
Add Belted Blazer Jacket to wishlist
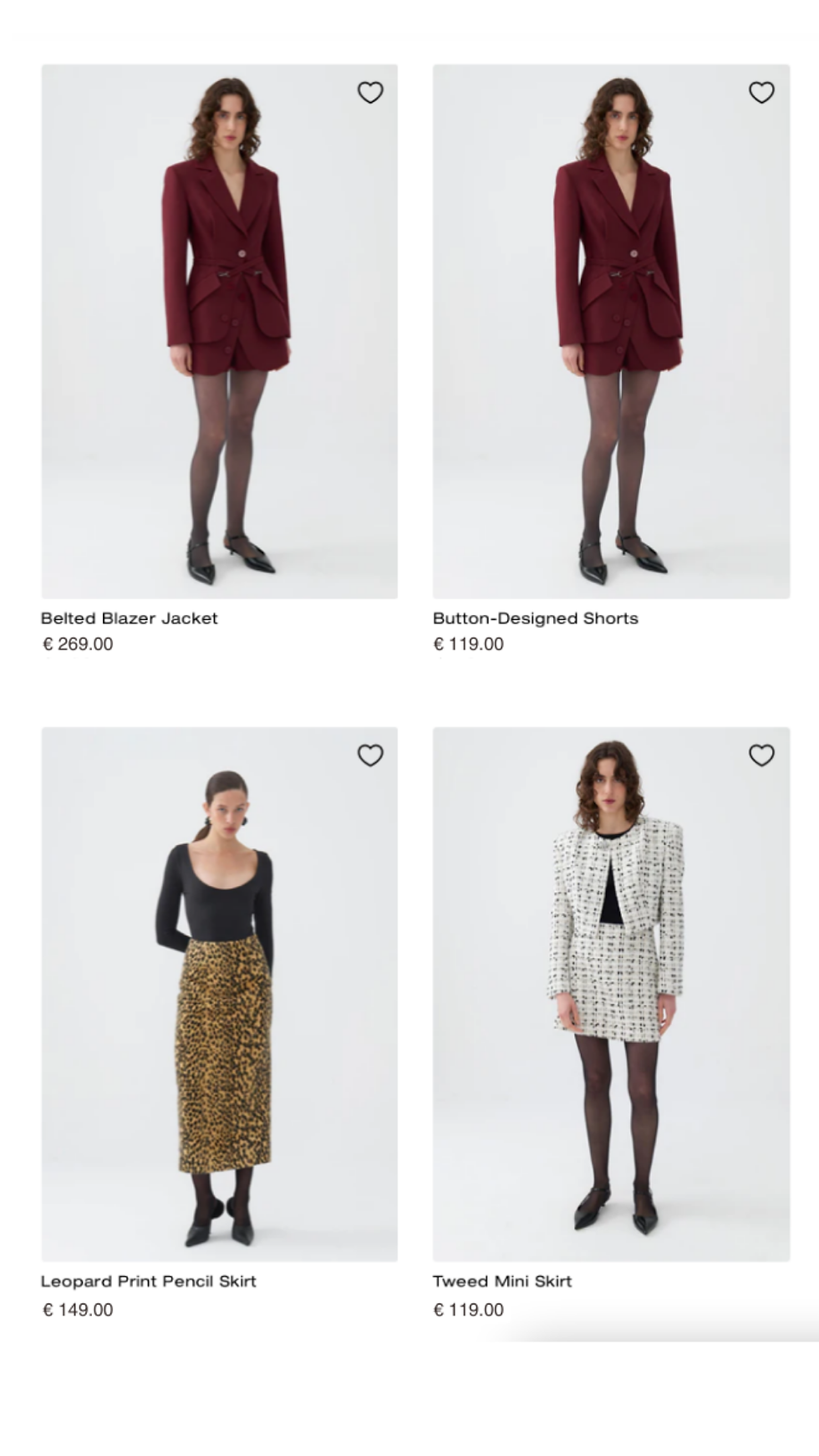(x=370, y=92)
